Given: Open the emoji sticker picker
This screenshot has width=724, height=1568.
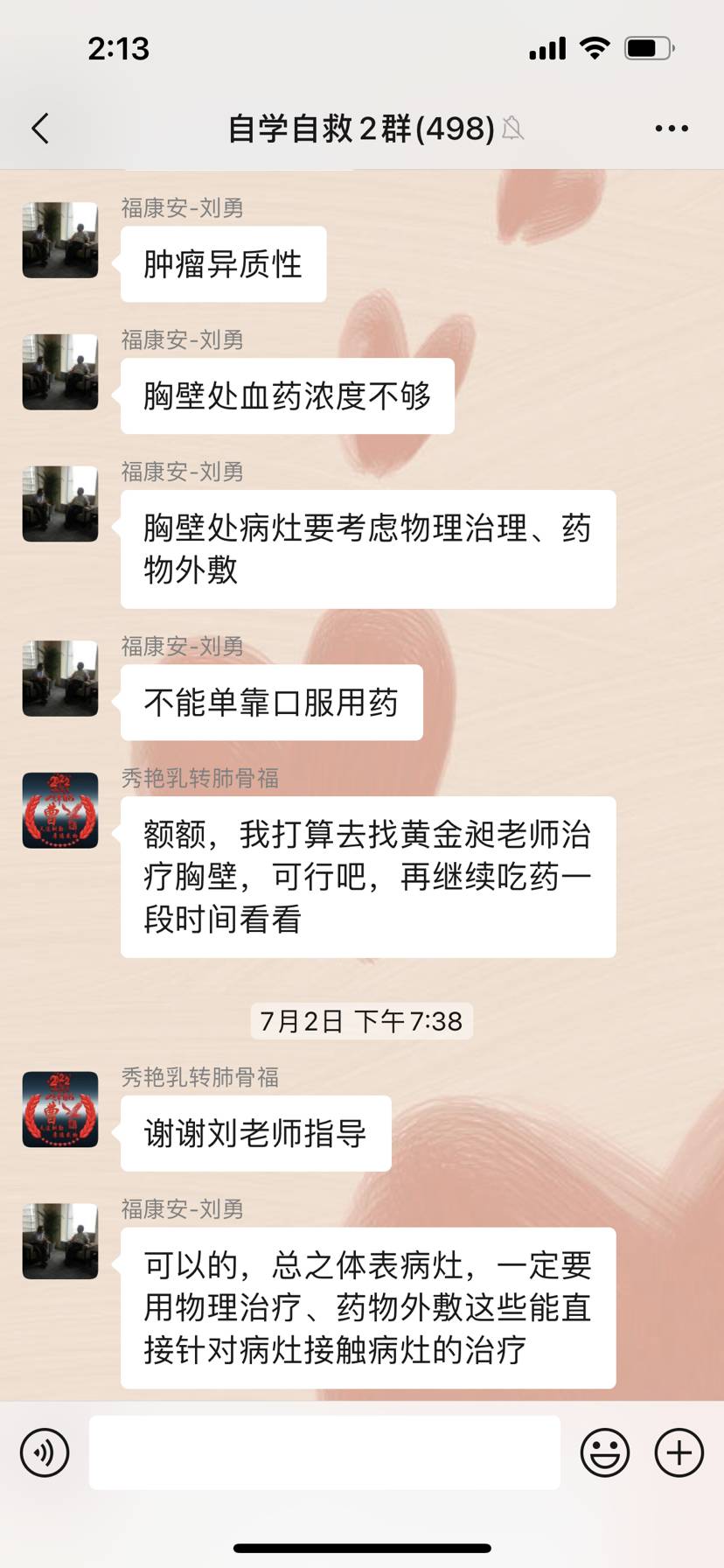Looking at the screenshot, I should [x=604, y=1452].
